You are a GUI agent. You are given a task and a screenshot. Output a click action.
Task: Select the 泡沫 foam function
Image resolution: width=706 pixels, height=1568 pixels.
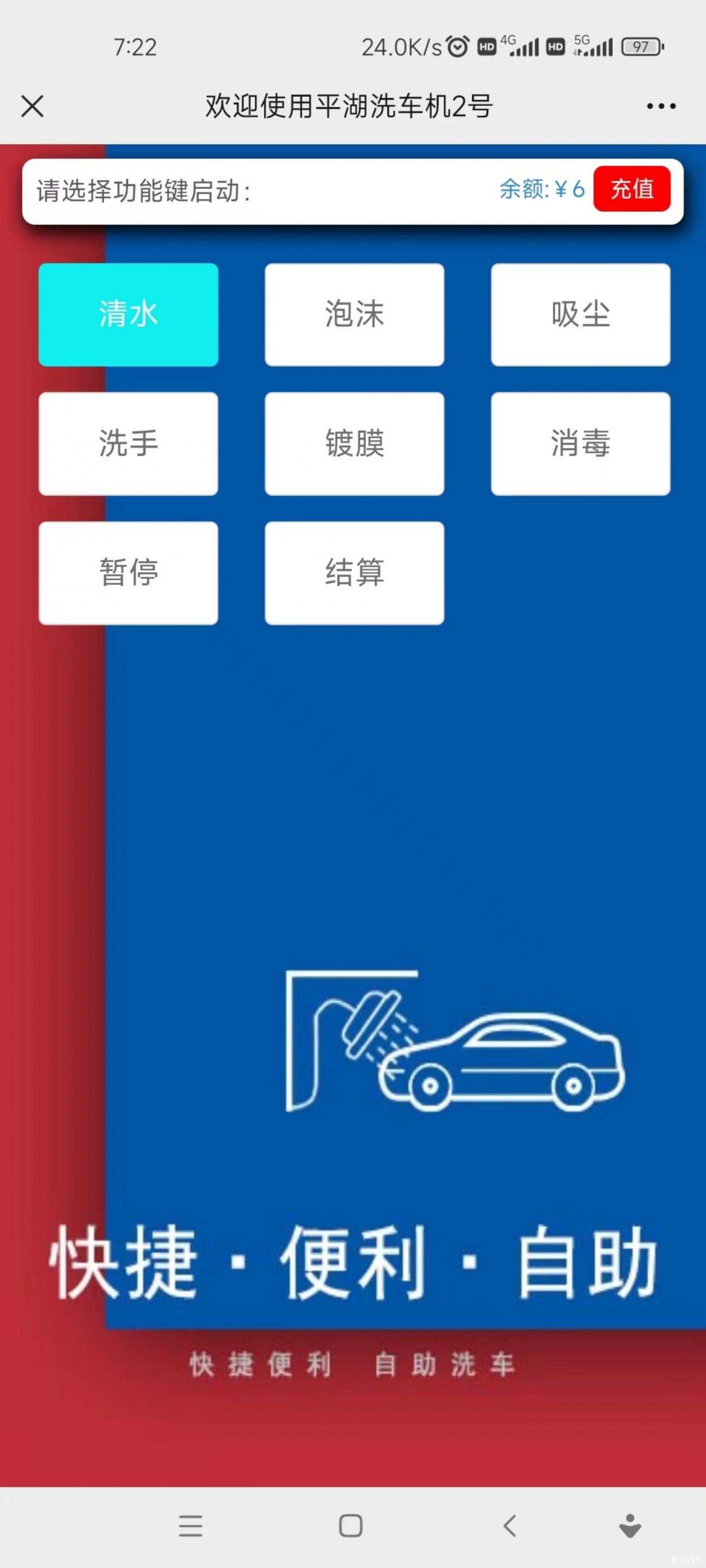[x=354, y=315]
